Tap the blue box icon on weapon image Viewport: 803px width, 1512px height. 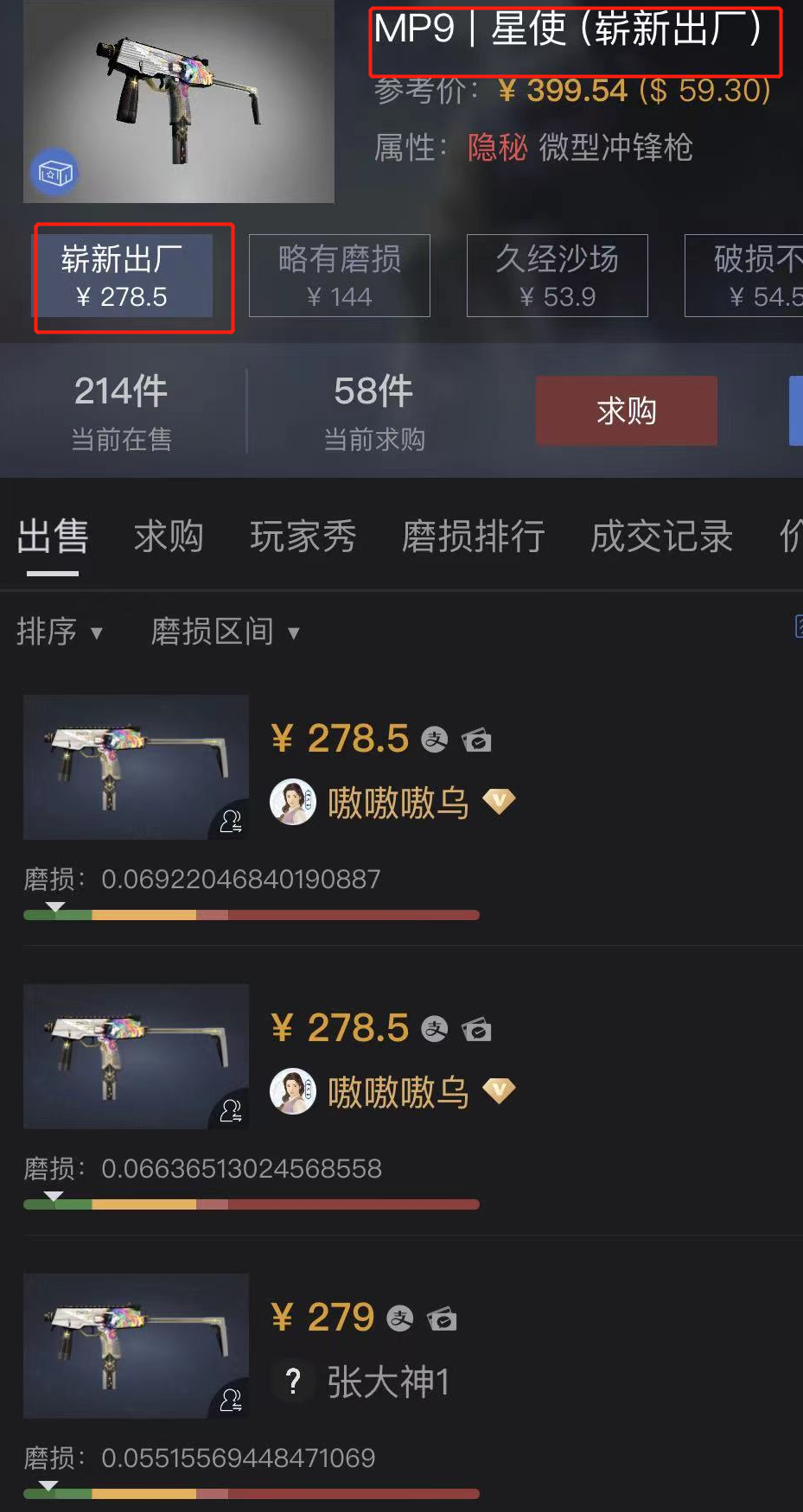coord(54,173)
